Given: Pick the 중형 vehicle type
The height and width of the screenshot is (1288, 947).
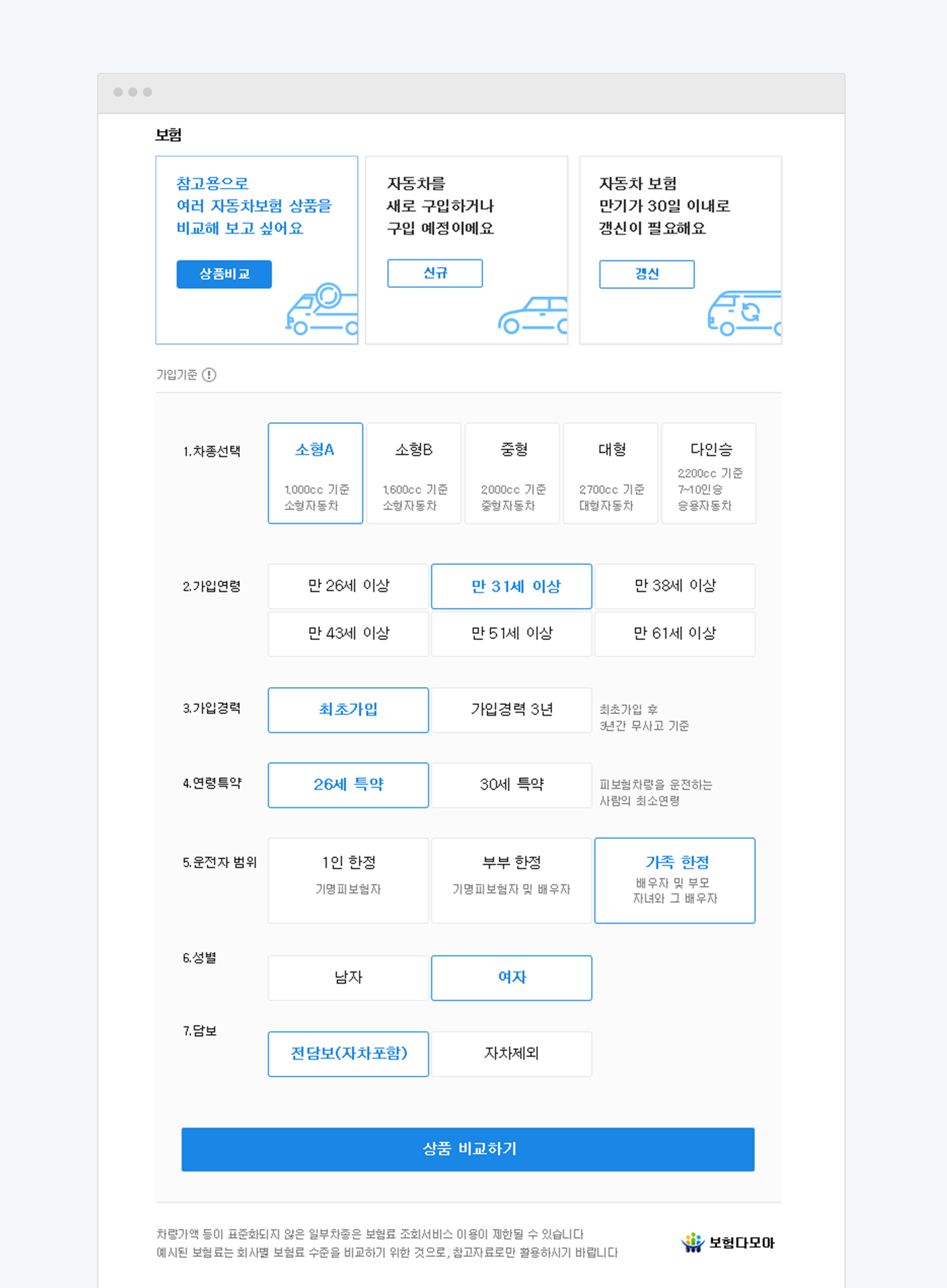Looking at the screenshot, I should coord(512,473).
